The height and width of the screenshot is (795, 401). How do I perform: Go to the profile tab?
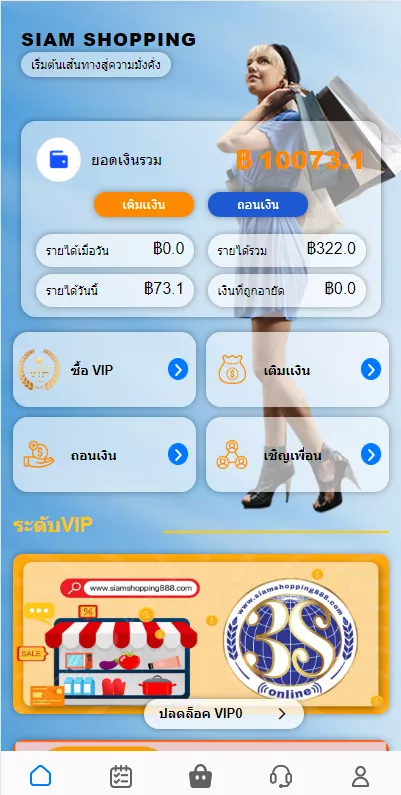click(360, 776)
